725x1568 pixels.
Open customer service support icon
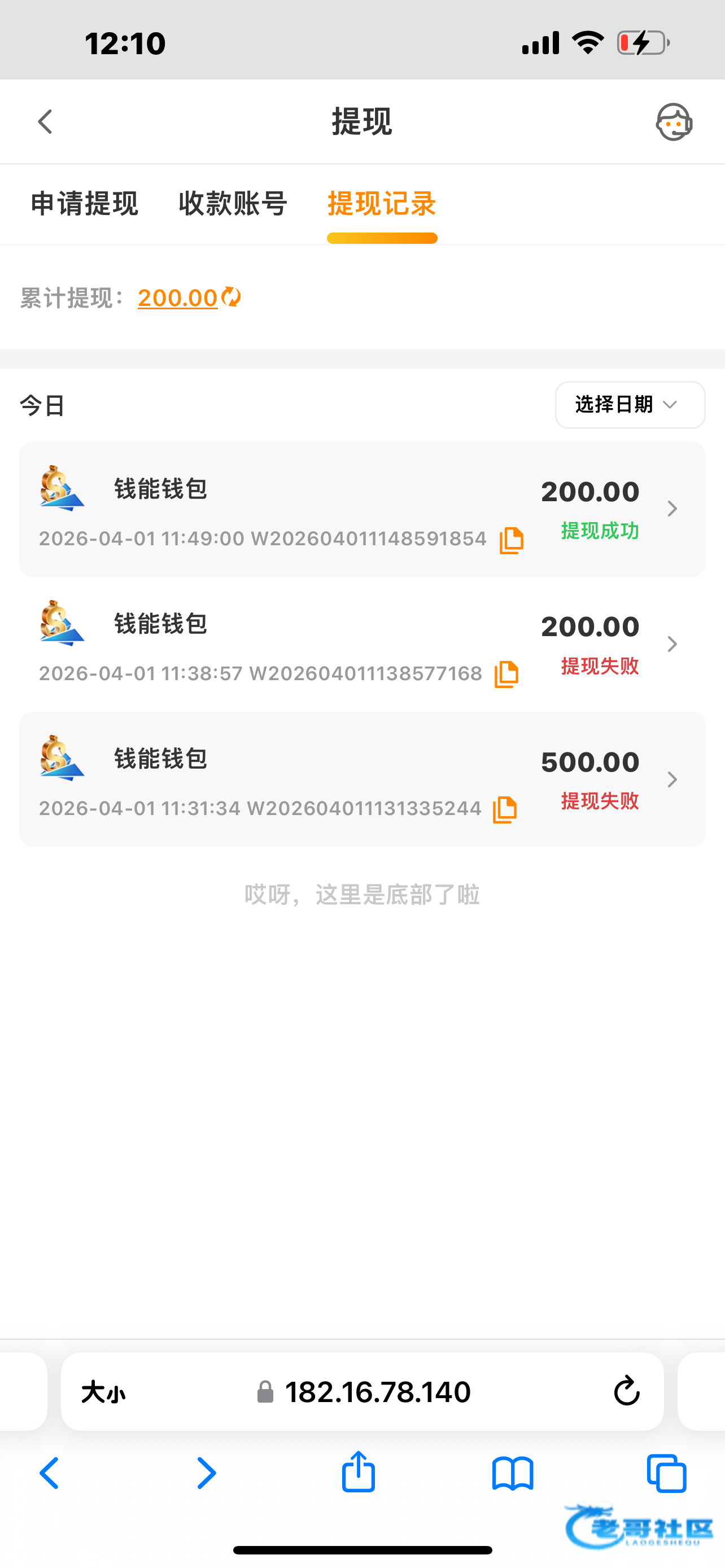(x=674, y=122)
